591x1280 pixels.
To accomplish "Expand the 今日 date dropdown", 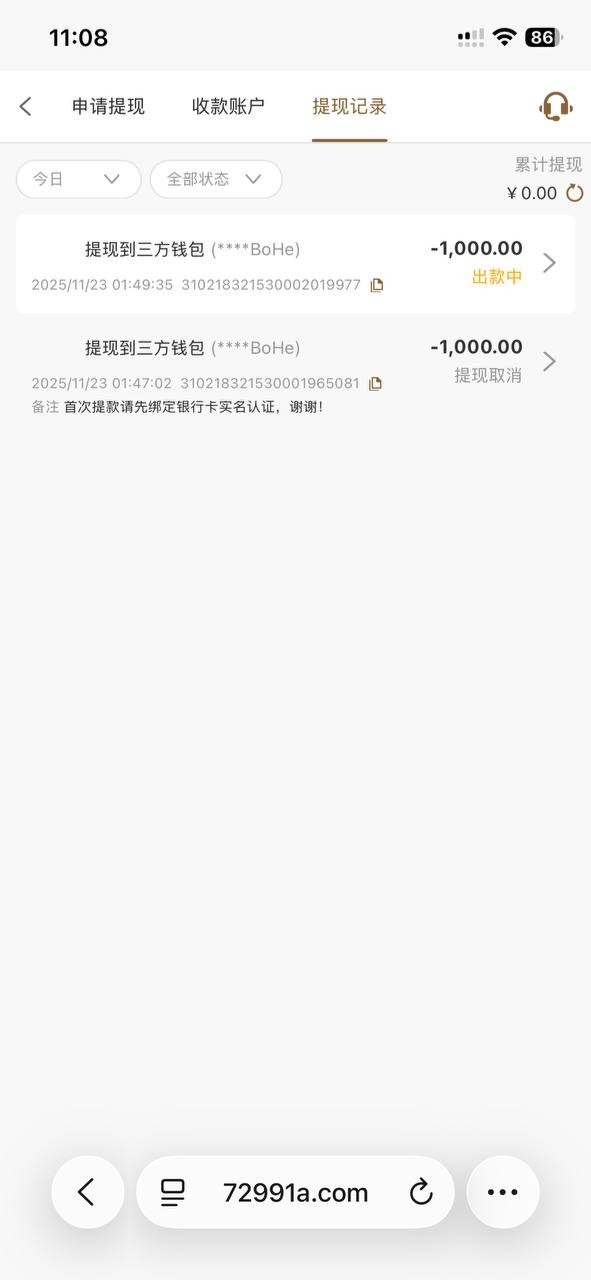I will pyautogui.click(x=78, y=179).
